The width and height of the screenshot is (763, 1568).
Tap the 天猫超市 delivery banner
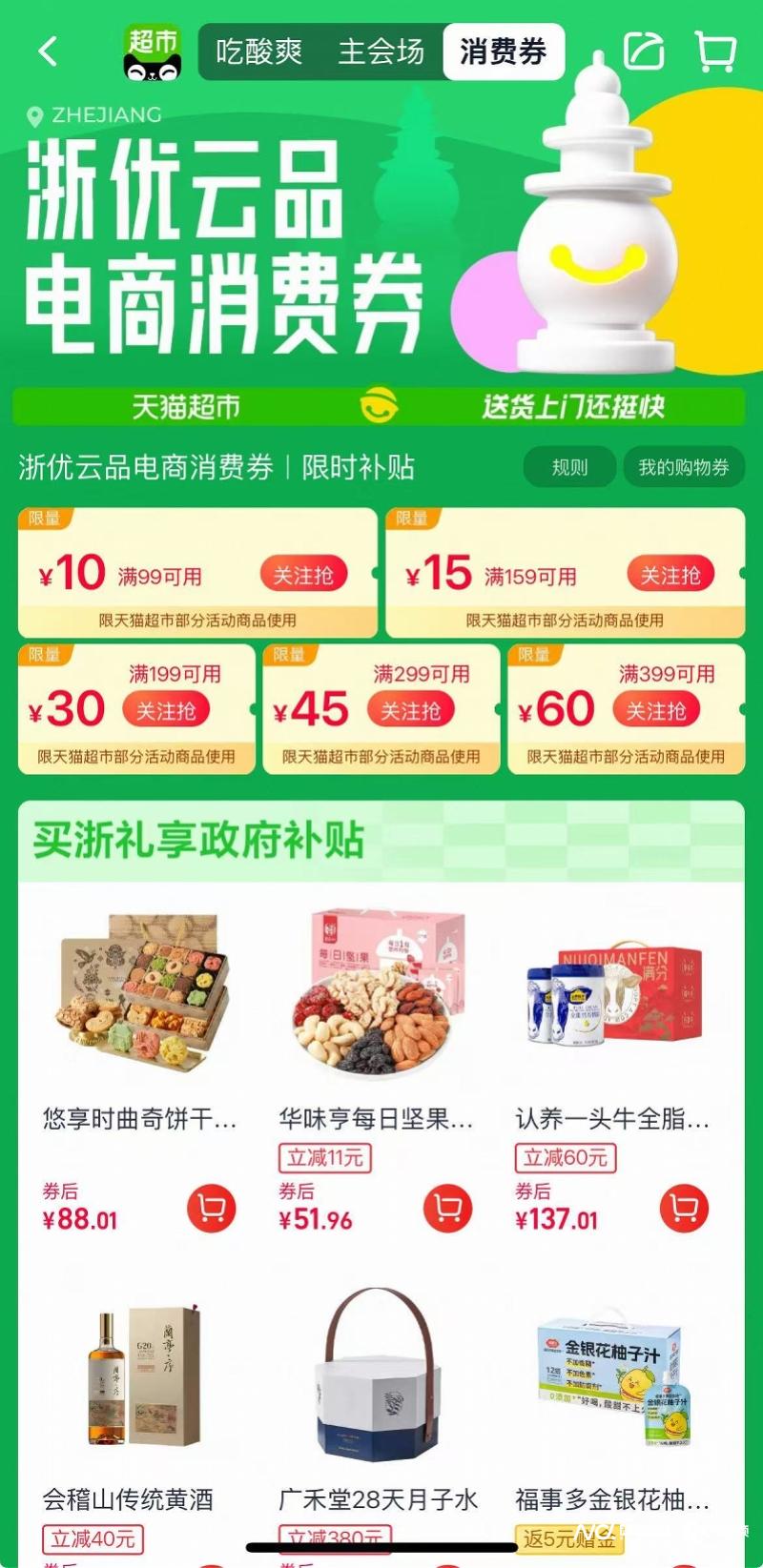pyautogui.click(x=379, y=407)
